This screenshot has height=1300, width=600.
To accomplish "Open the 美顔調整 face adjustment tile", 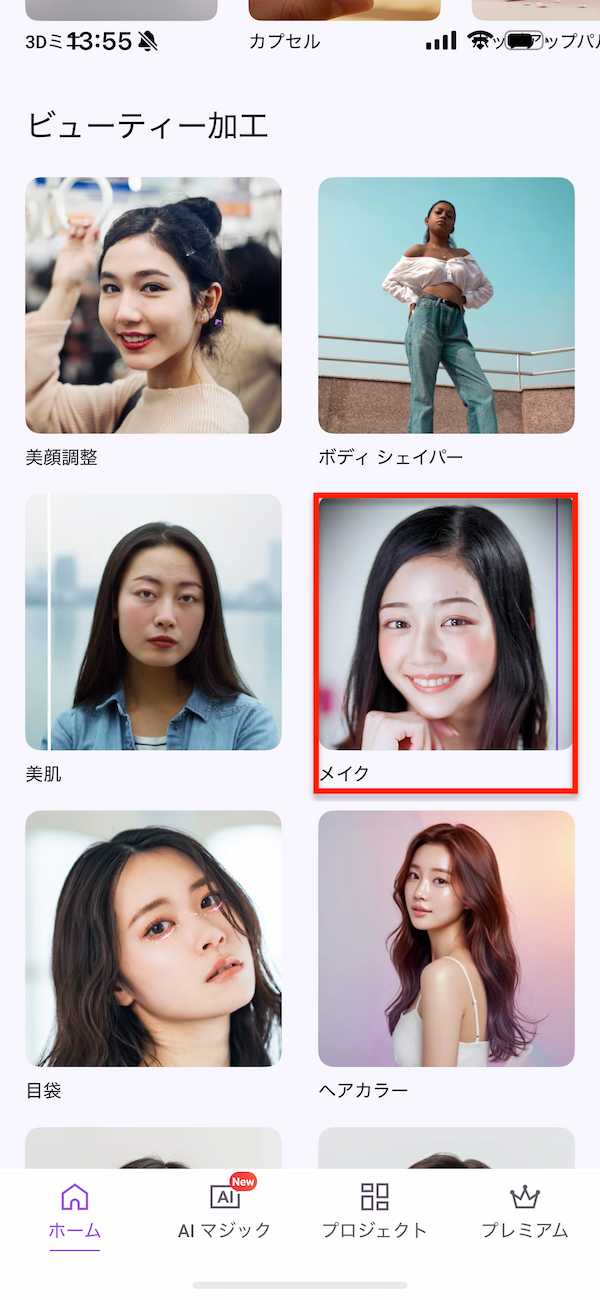I will [153, 305].
